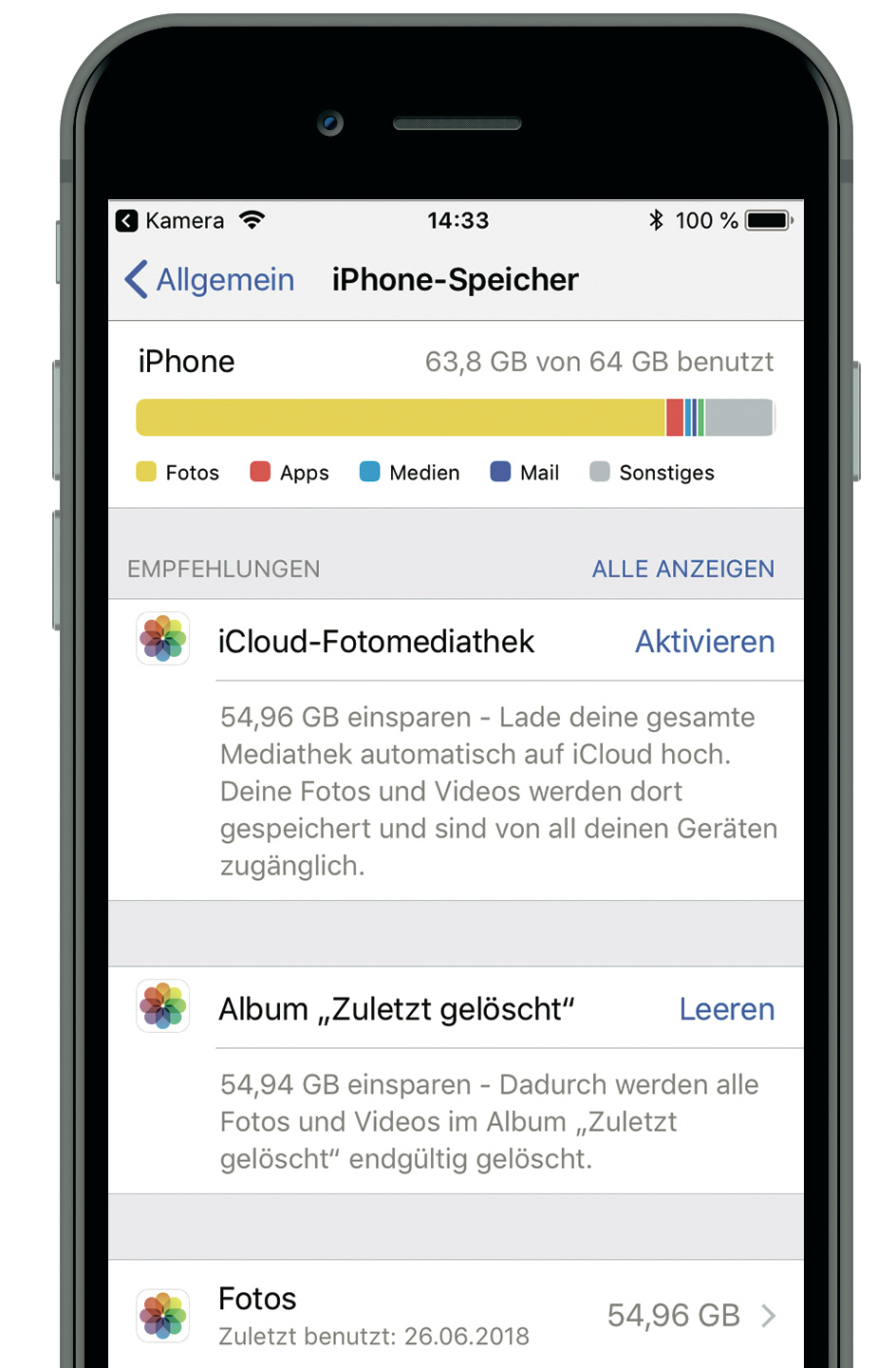This screenshot has width=896, height=1368.
Task: Open the Fotos storage row
Action: pos(456,1315)
